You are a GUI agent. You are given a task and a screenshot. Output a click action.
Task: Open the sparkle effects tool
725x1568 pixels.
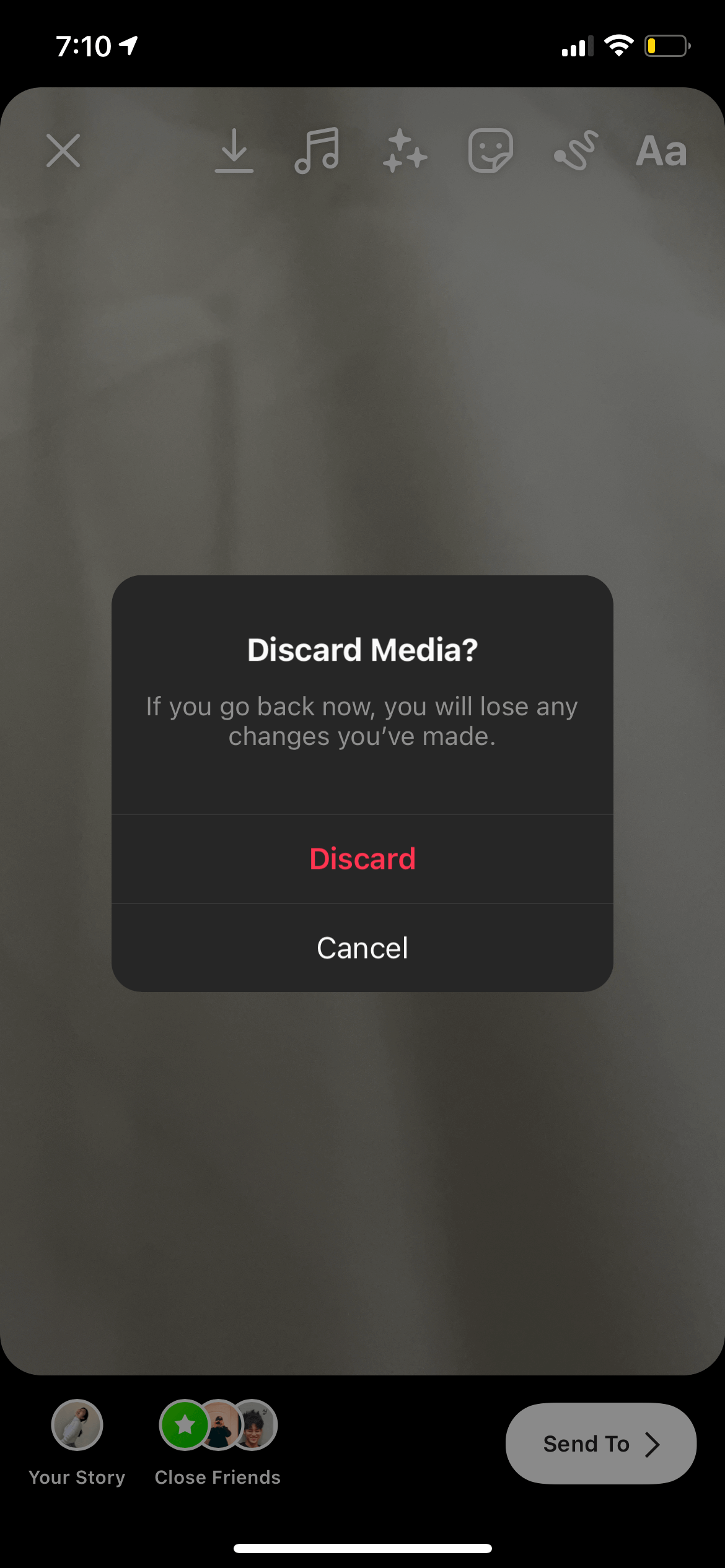(x=404, y=150)
